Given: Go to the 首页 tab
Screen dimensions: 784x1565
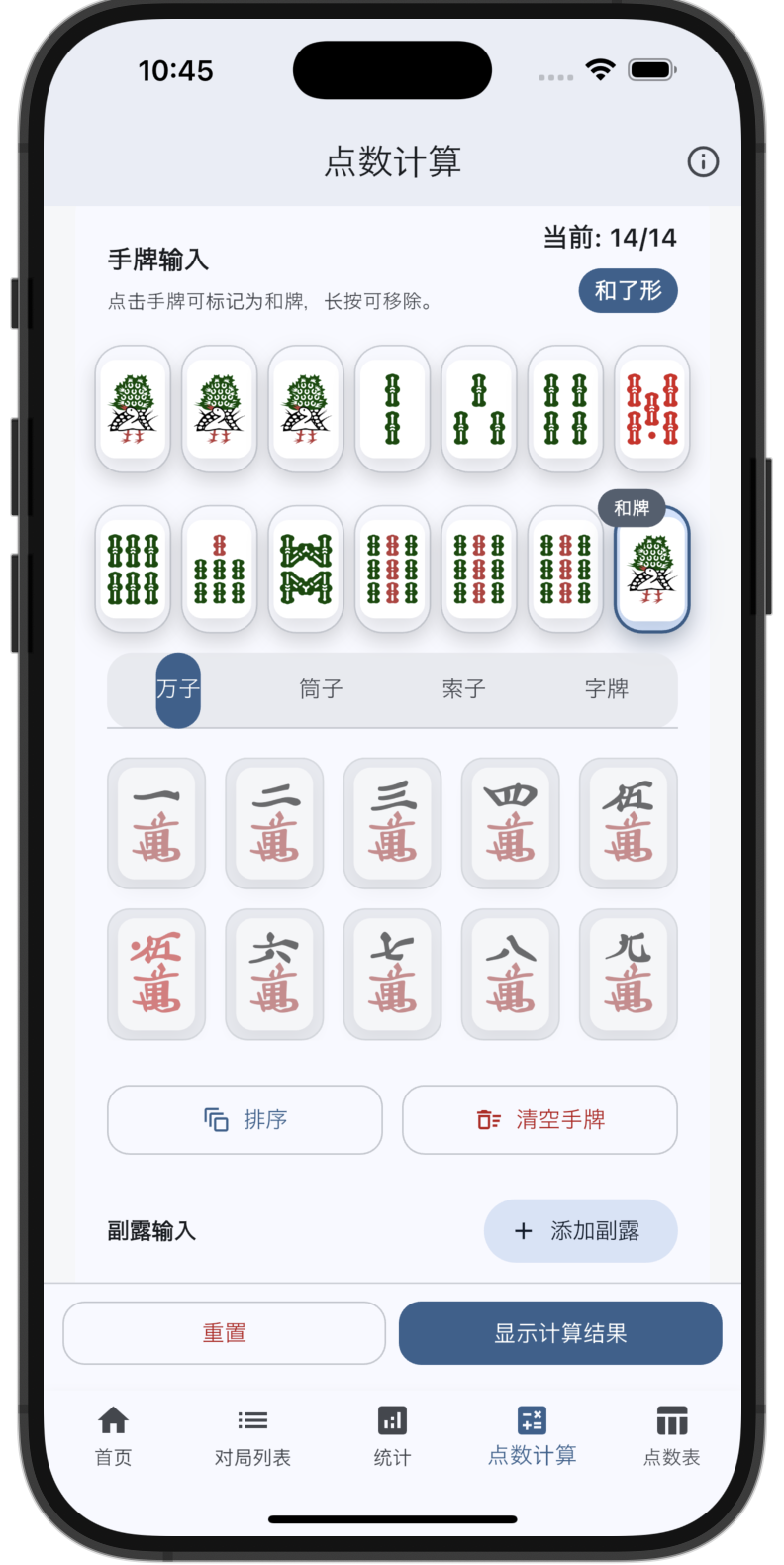Looking at the screenshot, I should pos(113,1435).
